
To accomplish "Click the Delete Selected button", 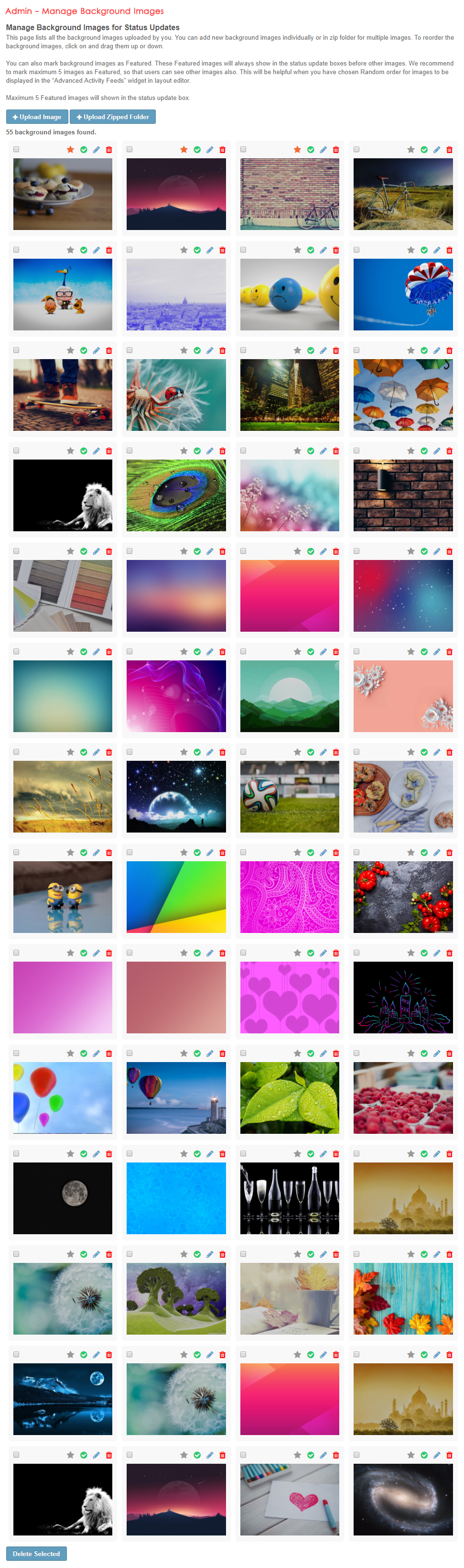I will [x=36, y=1553].
